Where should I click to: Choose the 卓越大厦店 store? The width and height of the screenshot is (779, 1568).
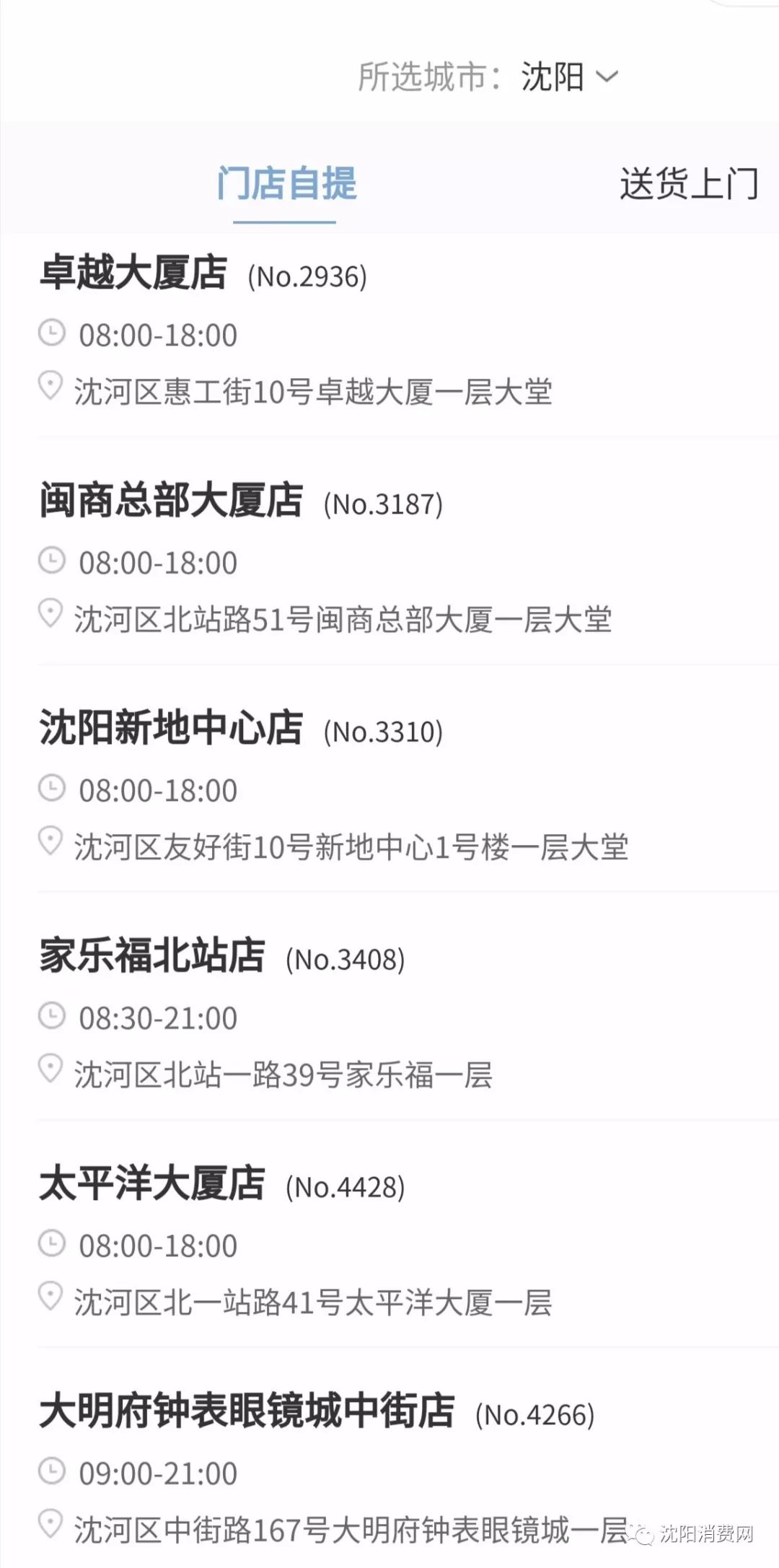pos(134,273)
